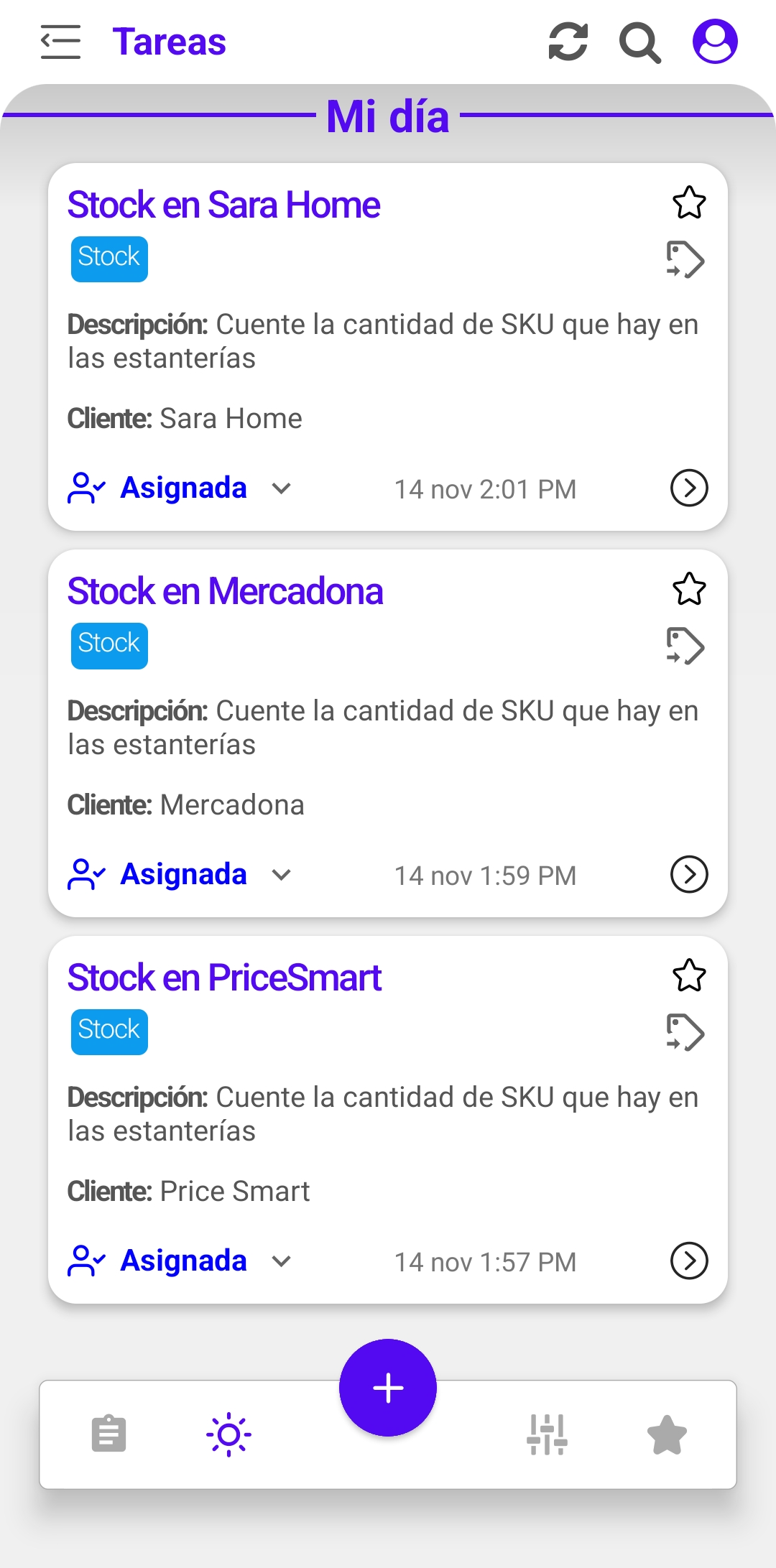Add a new task with plus button
This screenshot has width=776, height=1568.
[x=388, y=1388]
